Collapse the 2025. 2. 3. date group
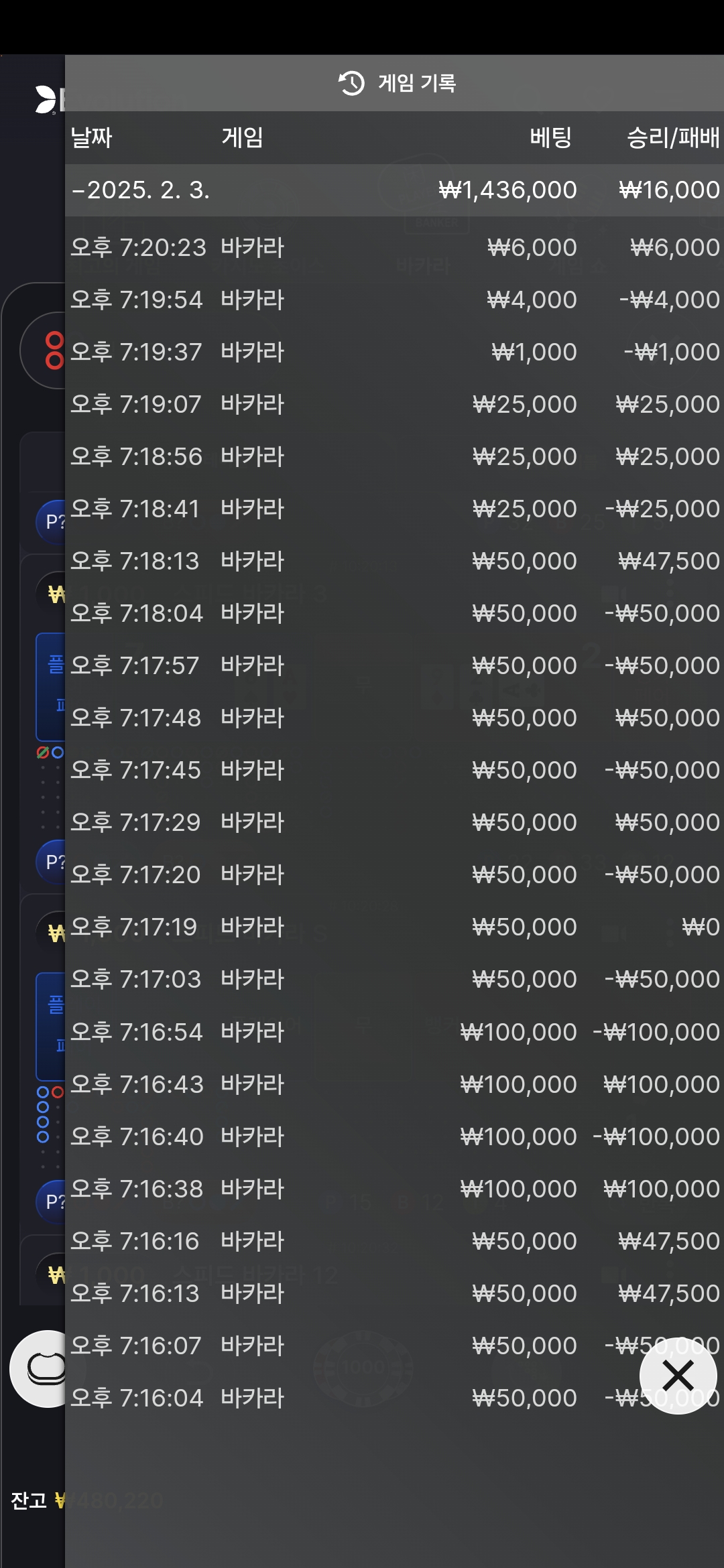Image resolution: width=724 pixels, height=1568 pixels. pyautogui.click(x=141, y=190)
